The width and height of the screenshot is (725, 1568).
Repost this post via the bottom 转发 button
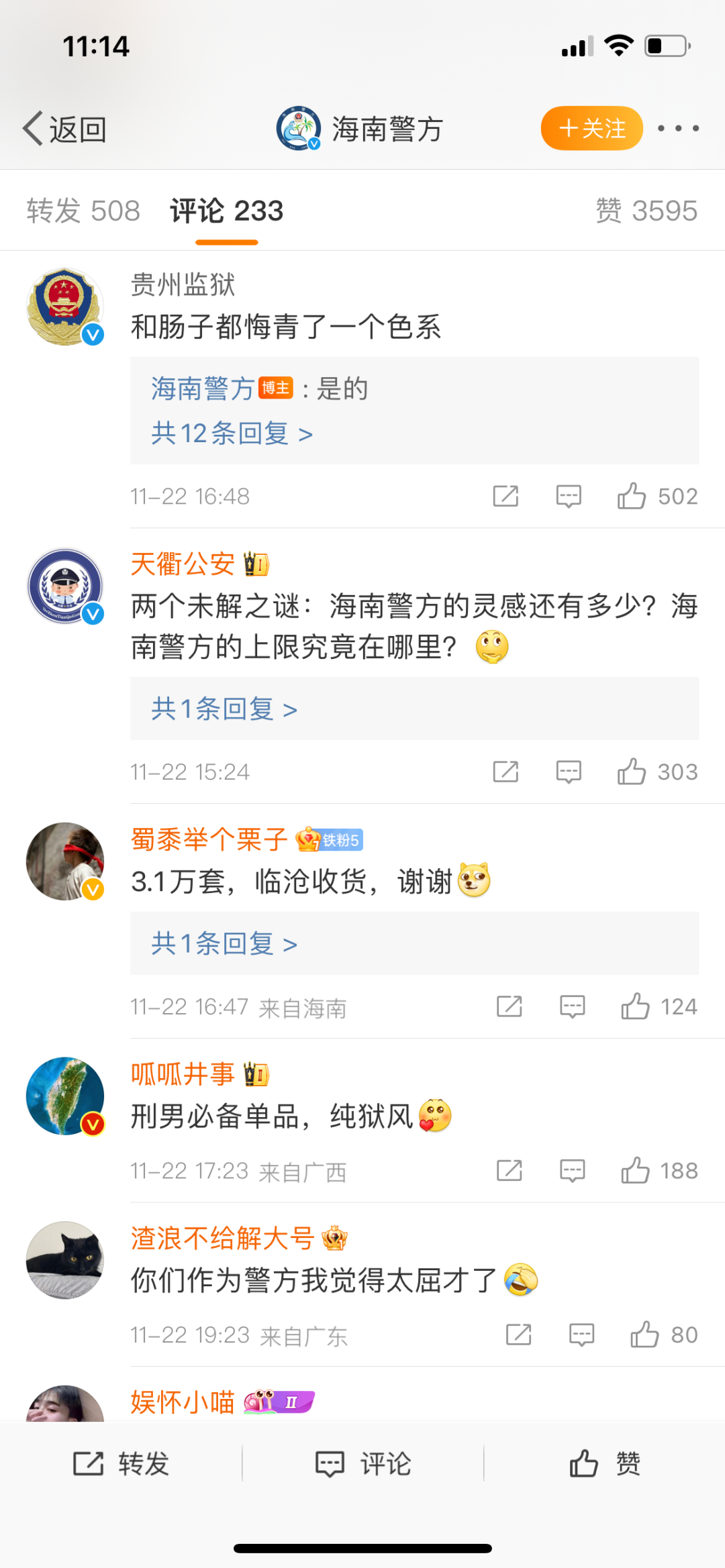click(121, 1463)
